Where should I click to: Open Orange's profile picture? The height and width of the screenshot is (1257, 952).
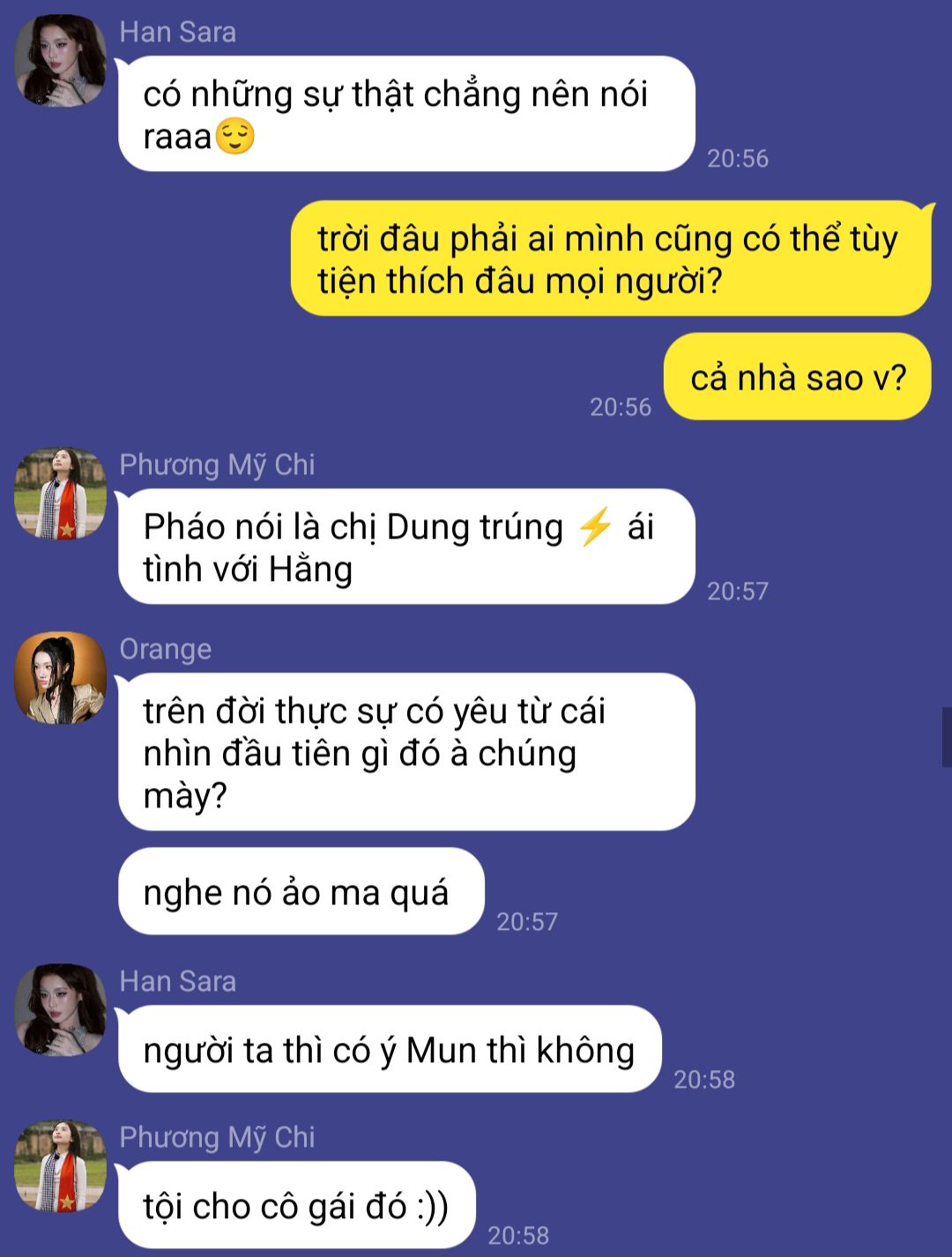60,678
